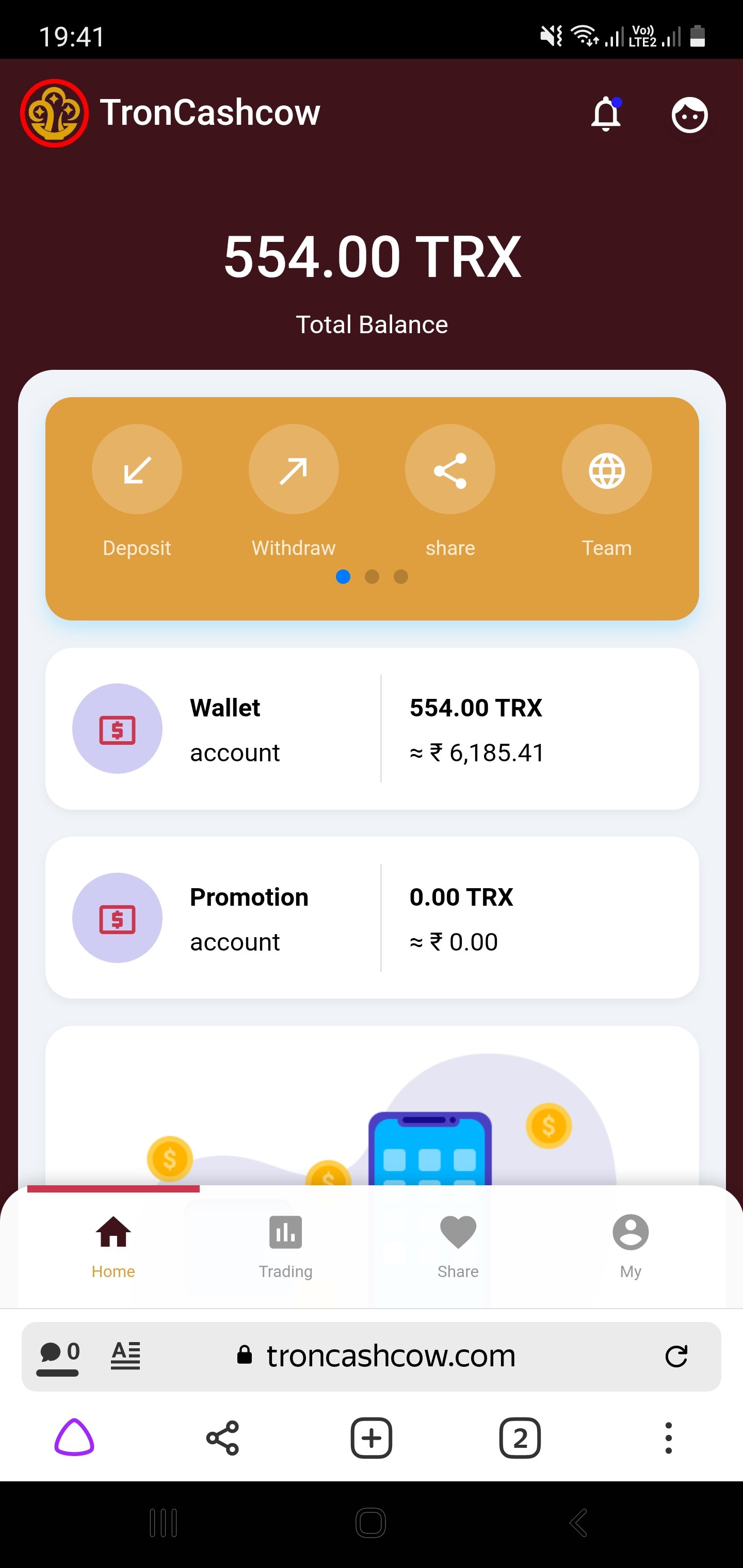Open the Wallet account card
Viewport: 743px width, 1568px height.
pos(372,729)
